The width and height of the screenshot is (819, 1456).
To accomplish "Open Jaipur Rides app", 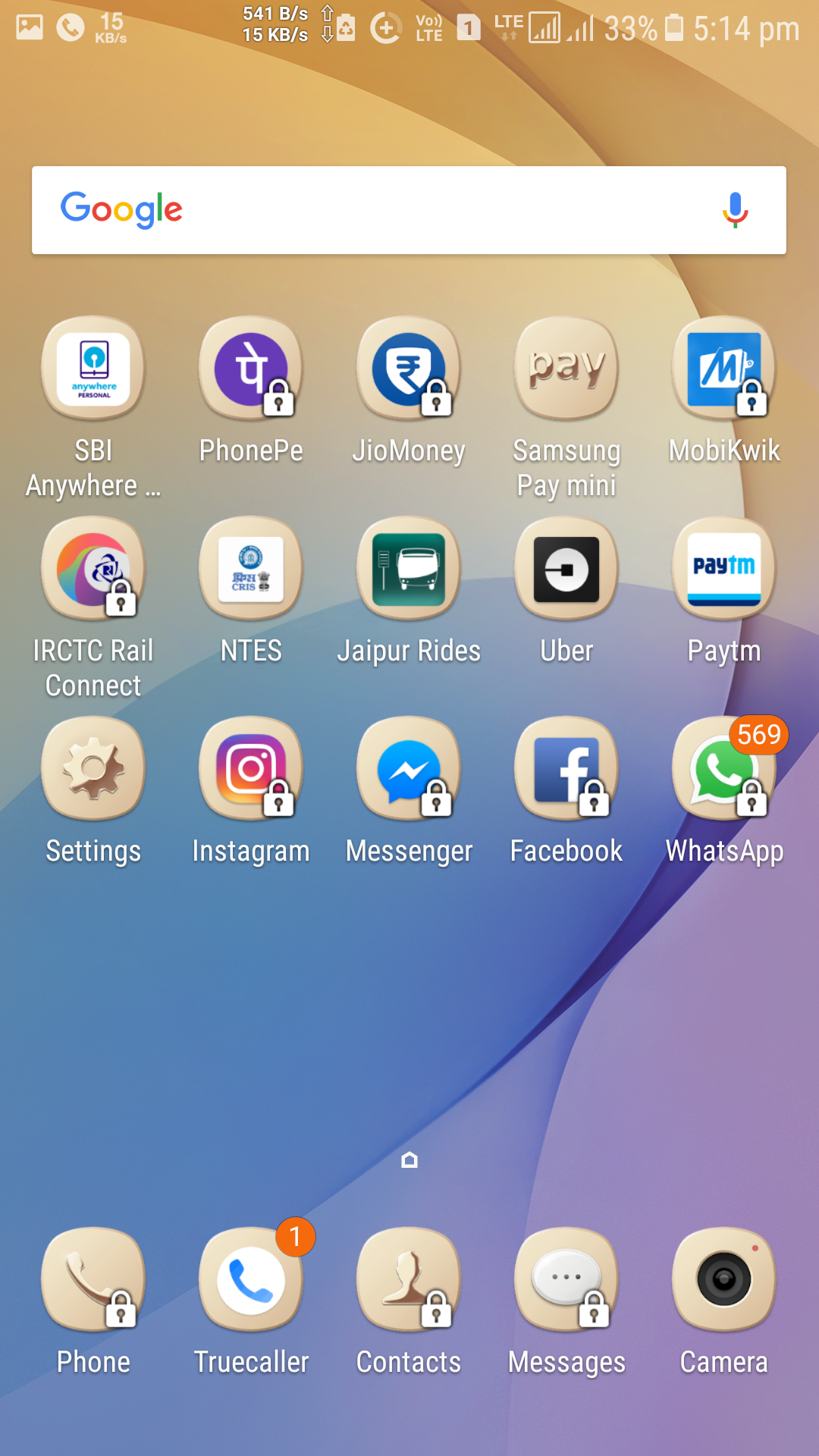I will tap(409, 570).
